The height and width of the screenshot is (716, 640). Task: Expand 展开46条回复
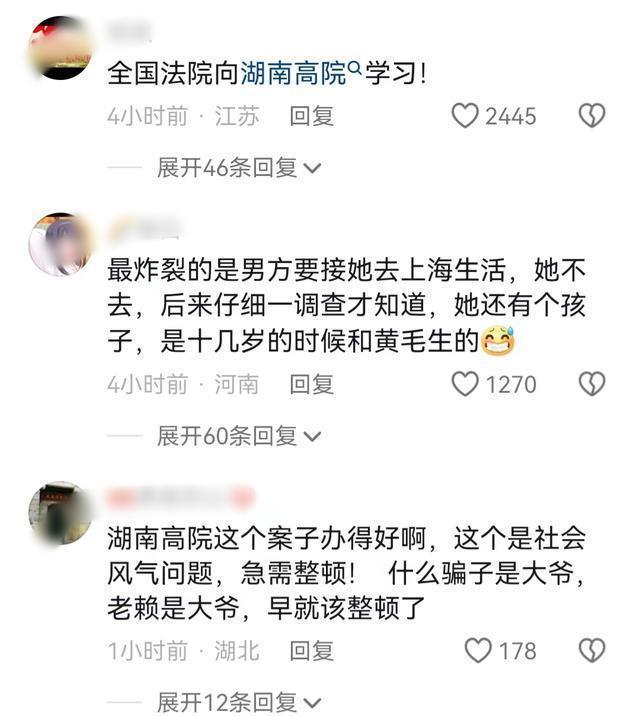tap(238, 168)
